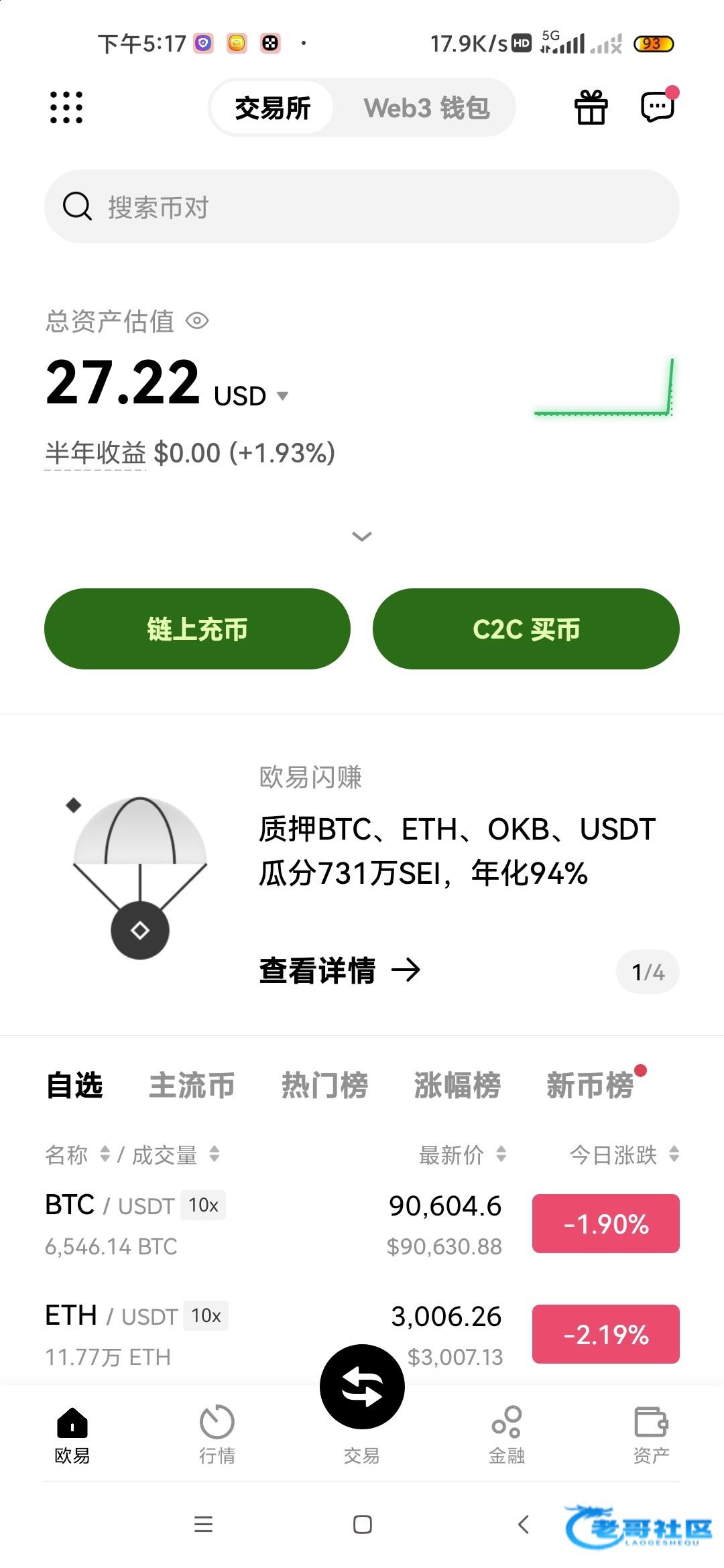
Task: Switch to the 主流币 list tab
Action: [192, 1085]
